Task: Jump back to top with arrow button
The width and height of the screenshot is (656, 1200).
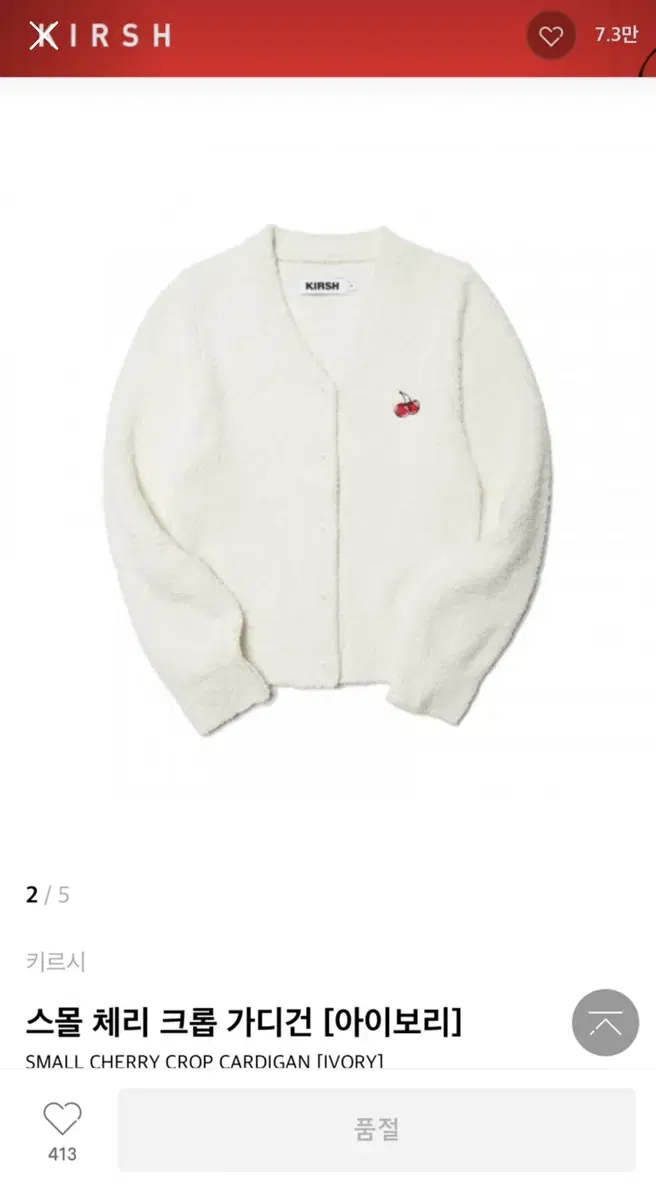Action: (605, 1023)
